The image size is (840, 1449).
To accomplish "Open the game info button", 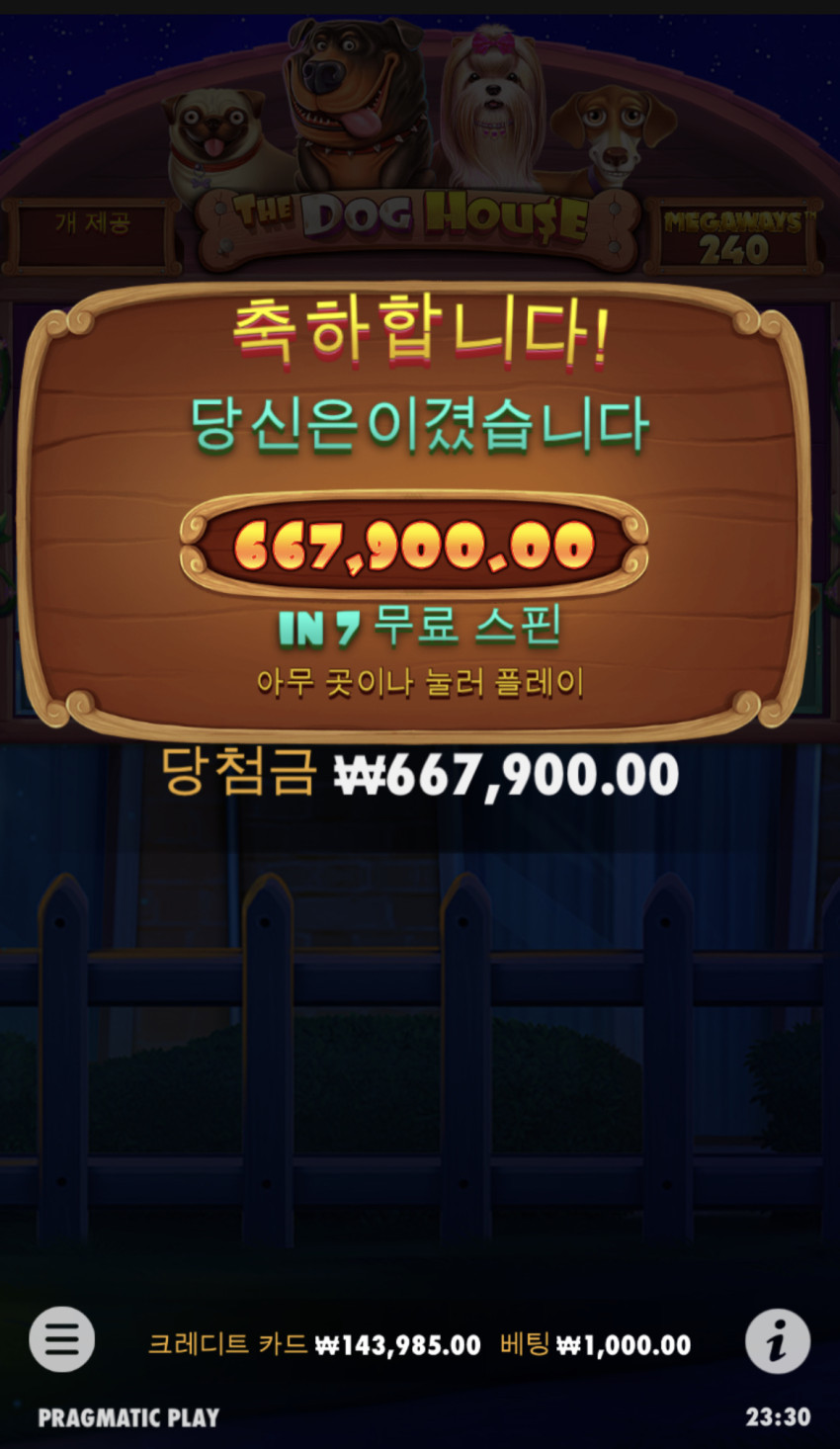I will pyautogui.click(x=778, y=1340).
